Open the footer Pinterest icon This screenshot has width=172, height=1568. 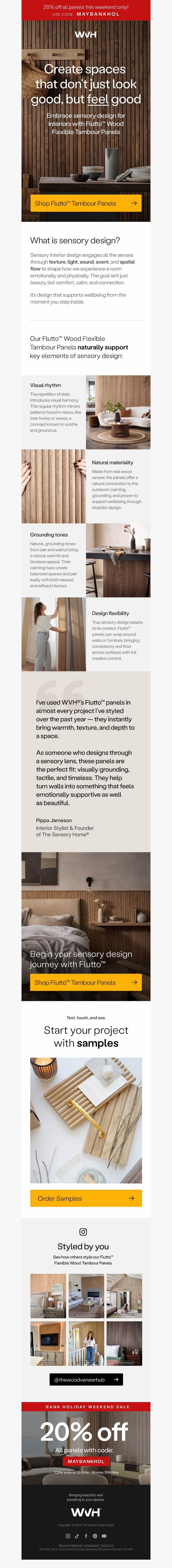tap(95, 1536)
